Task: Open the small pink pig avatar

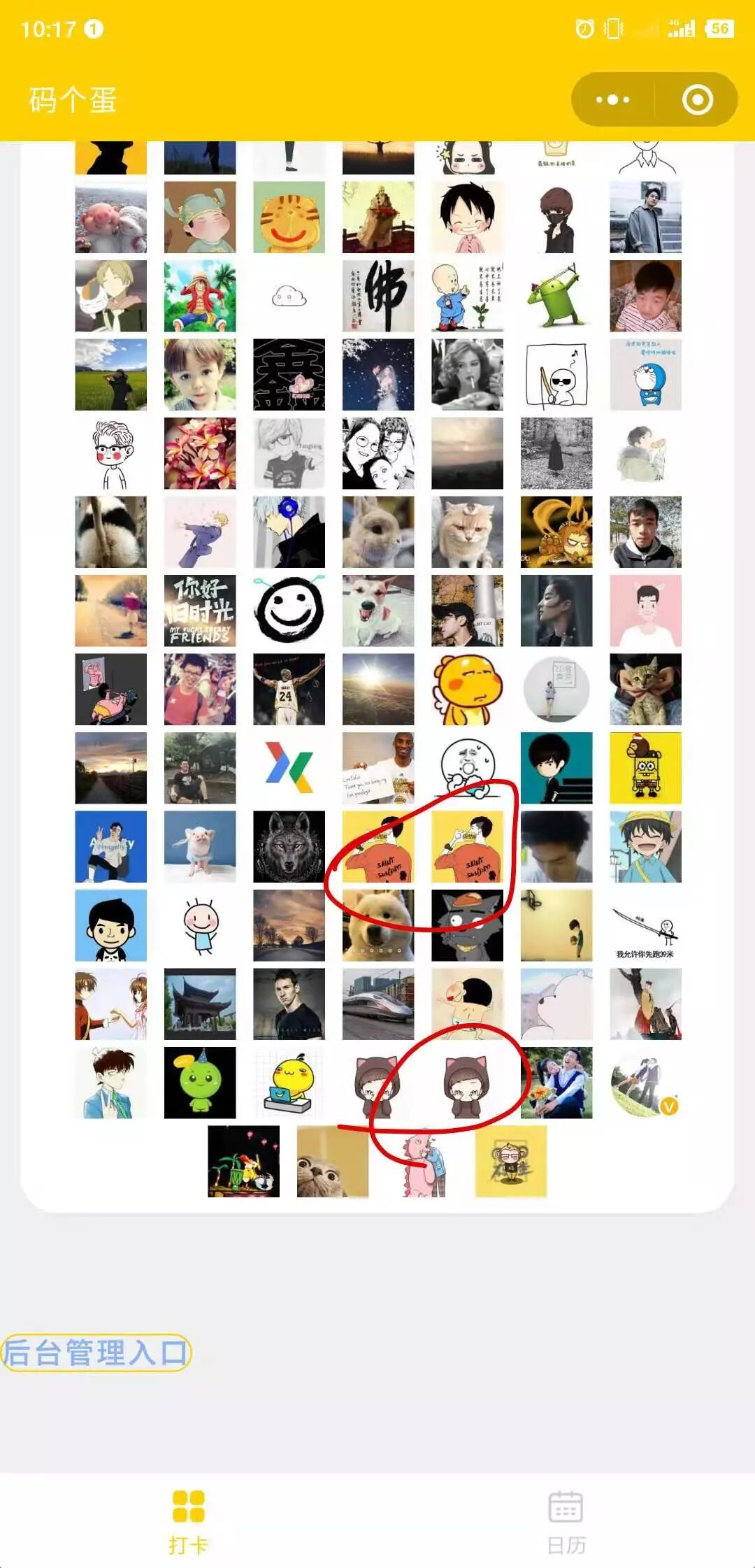Action: [200, 847]
